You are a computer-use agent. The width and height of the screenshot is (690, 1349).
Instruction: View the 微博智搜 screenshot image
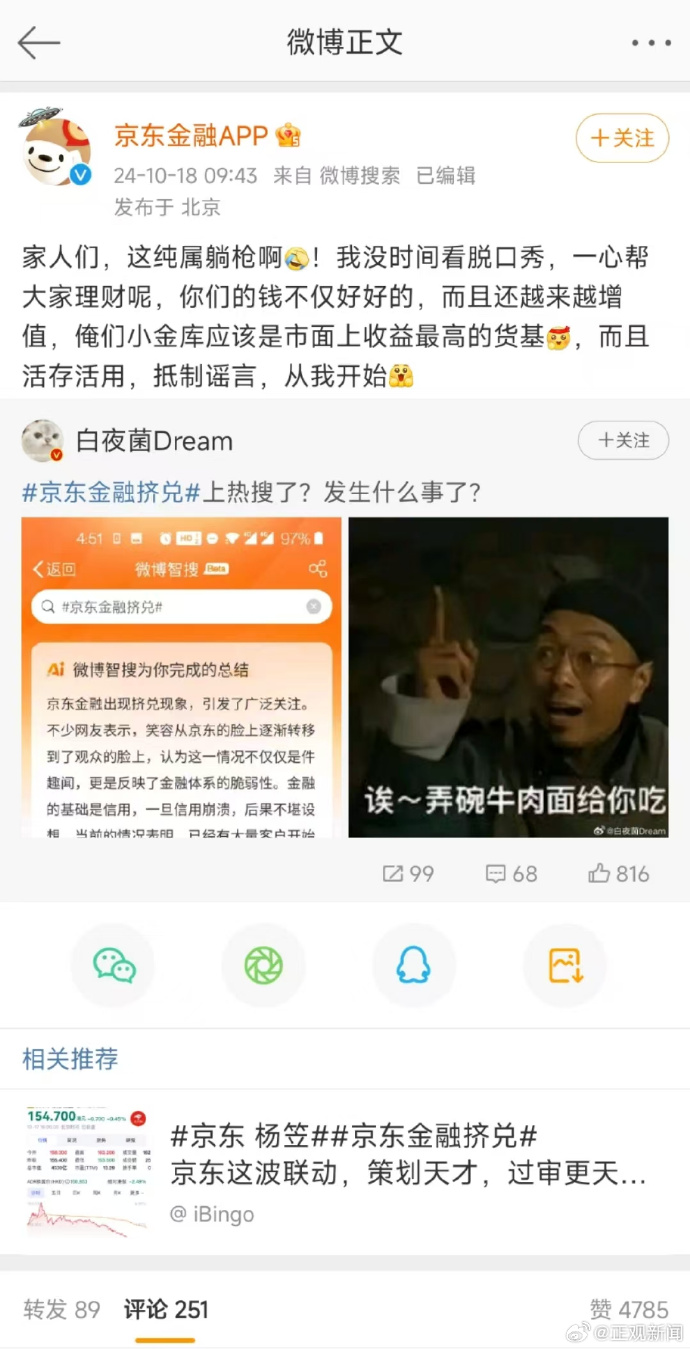click(181, 677)
